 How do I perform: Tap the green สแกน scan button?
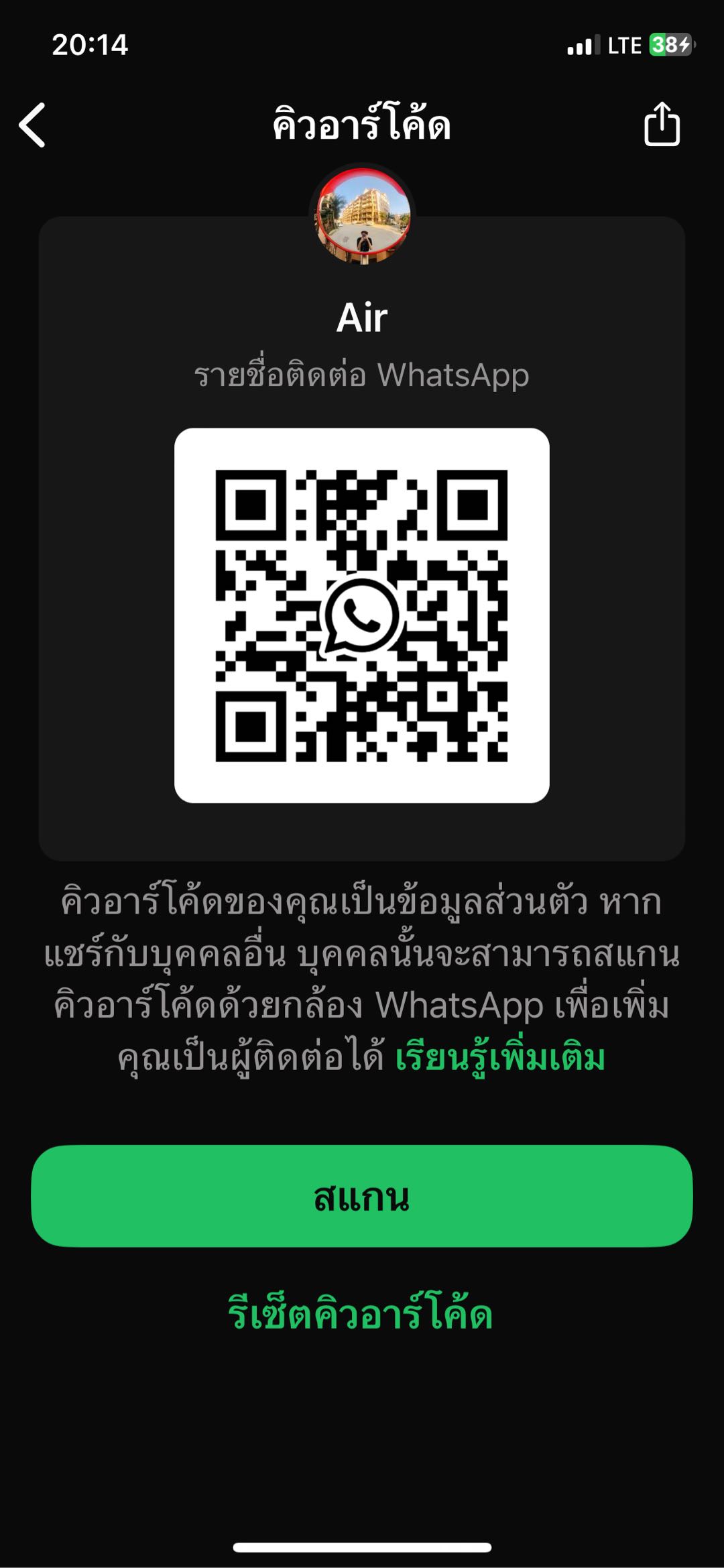pos(361,1196)
